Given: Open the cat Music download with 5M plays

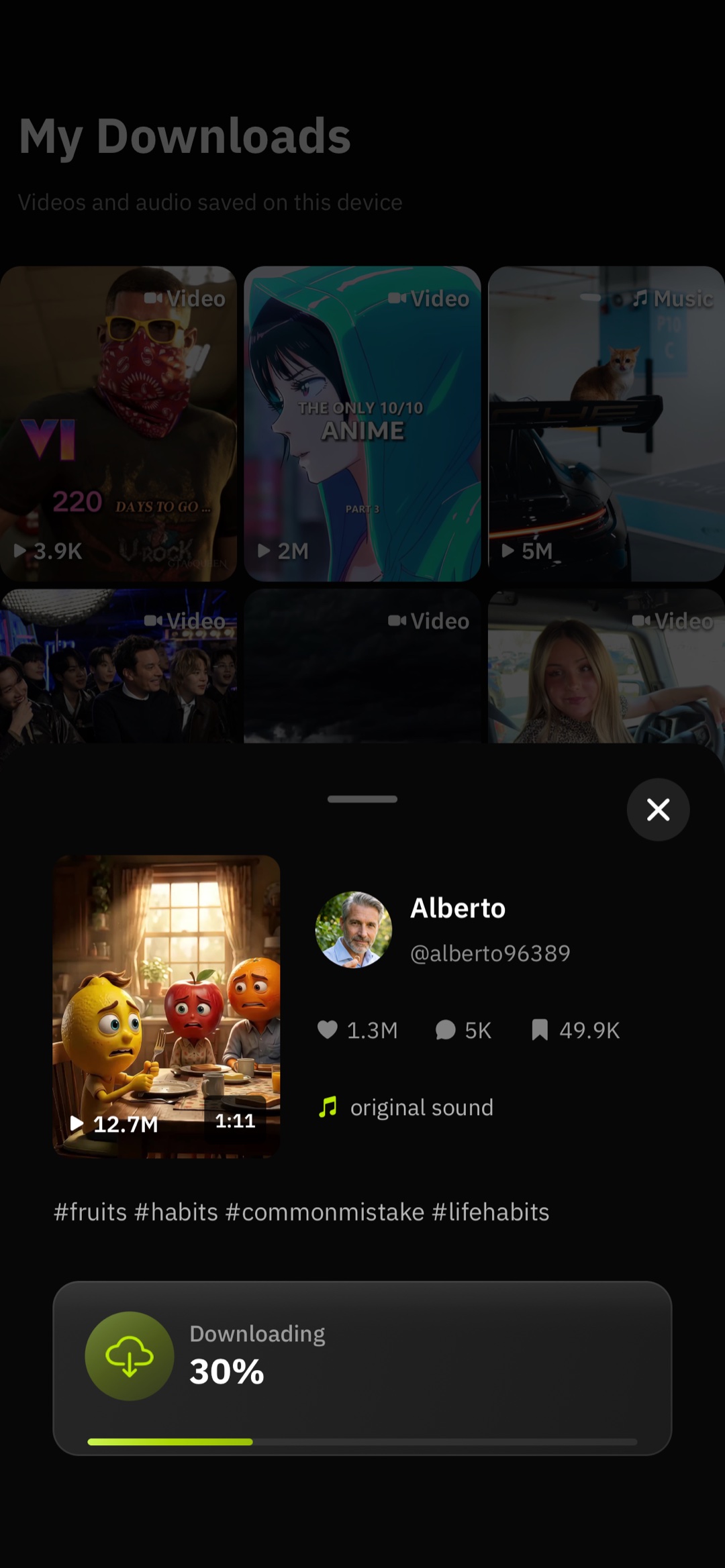Looking at the screenshot, I should point(606,423).
